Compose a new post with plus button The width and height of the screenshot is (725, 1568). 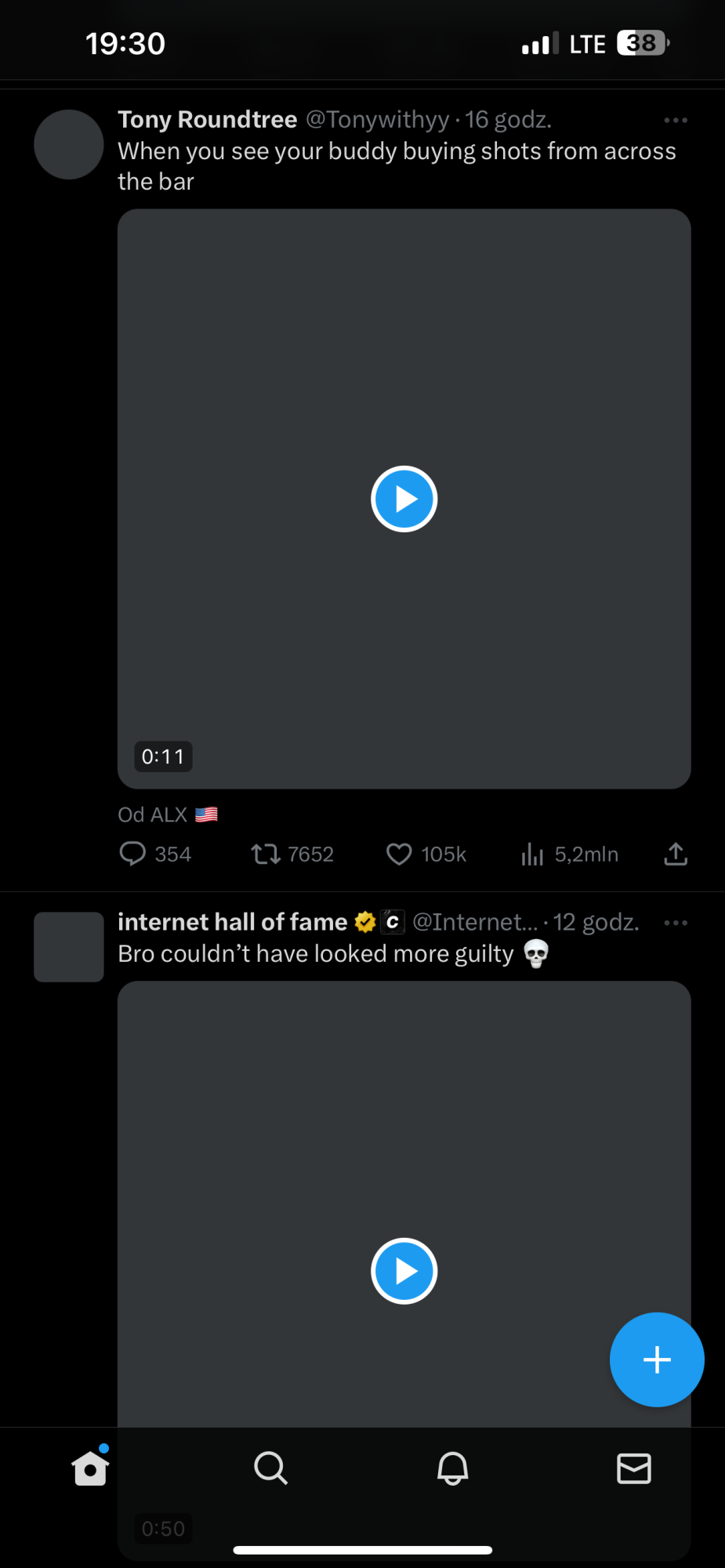pyautogui.click(x=657, y=1359)
